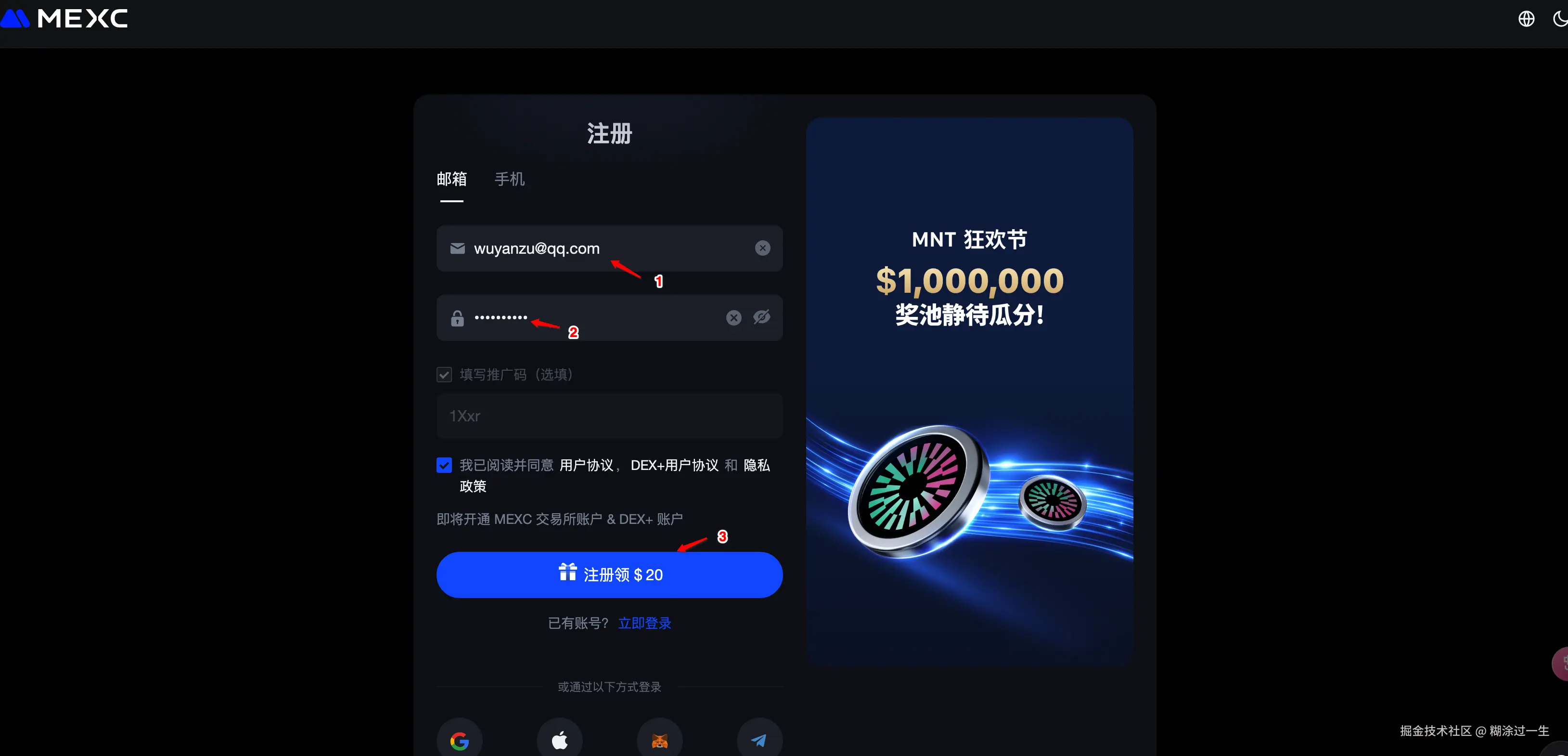Image resolution: width=1568 pixels, height=756 pixels.
Task: Toggle password visibility eye icon
Action: pyautogui.click(x=761, y=318)
